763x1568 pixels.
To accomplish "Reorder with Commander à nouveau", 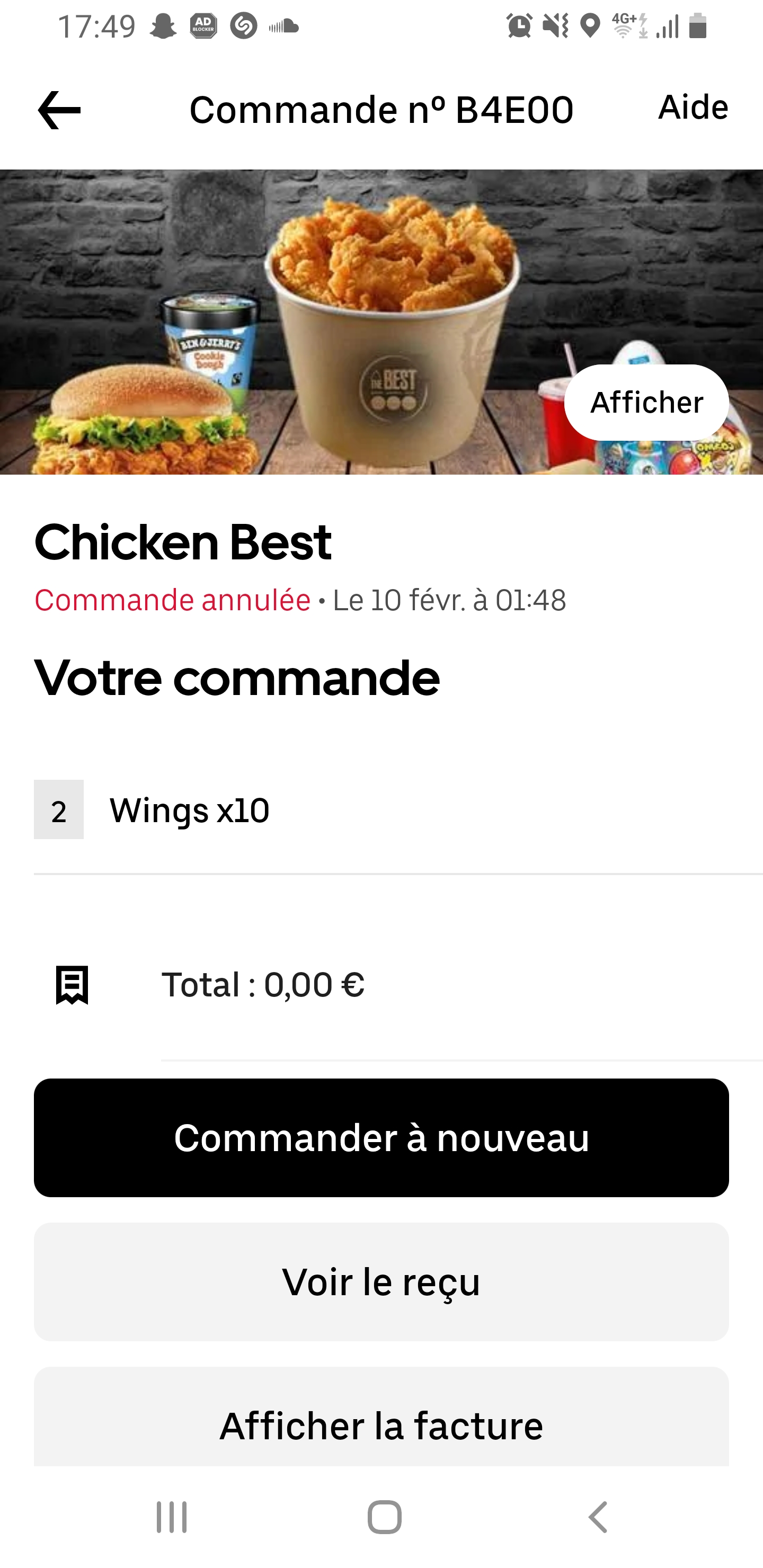I will pos(381,1137).
